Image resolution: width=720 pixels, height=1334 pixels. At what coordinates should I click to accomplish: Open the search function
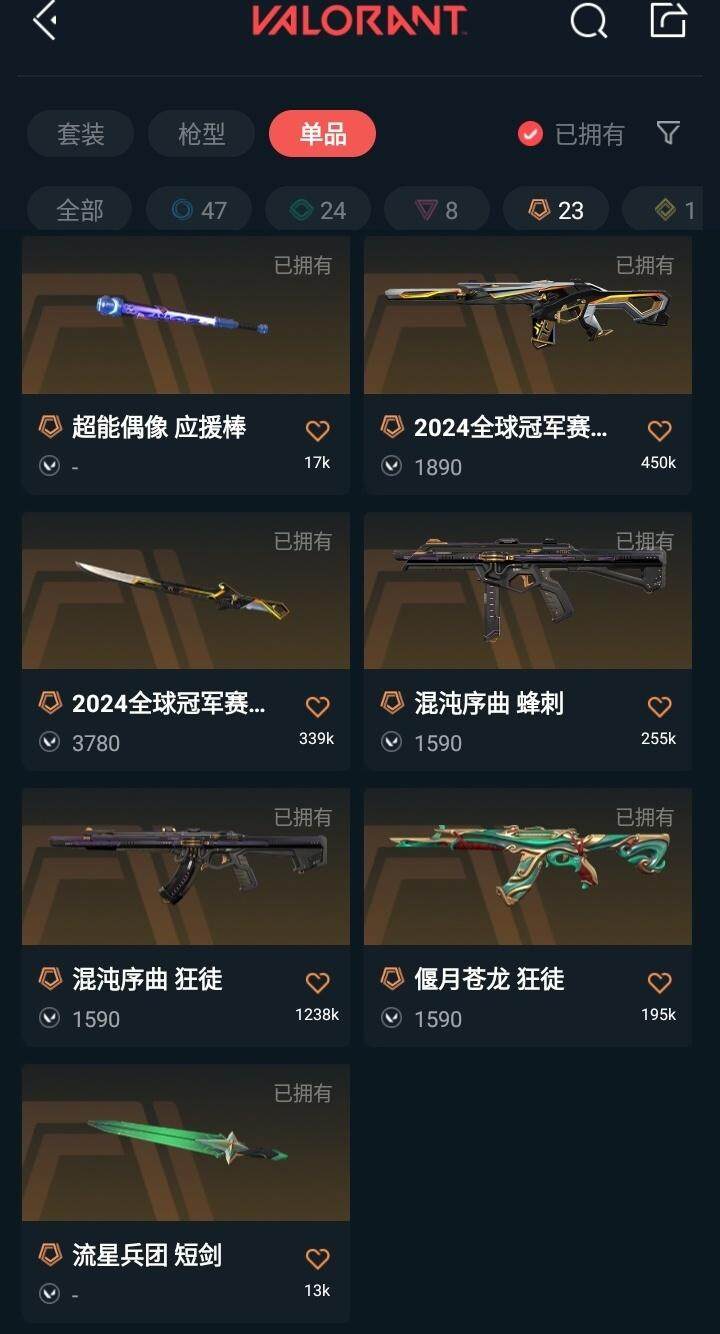point(588,22)
